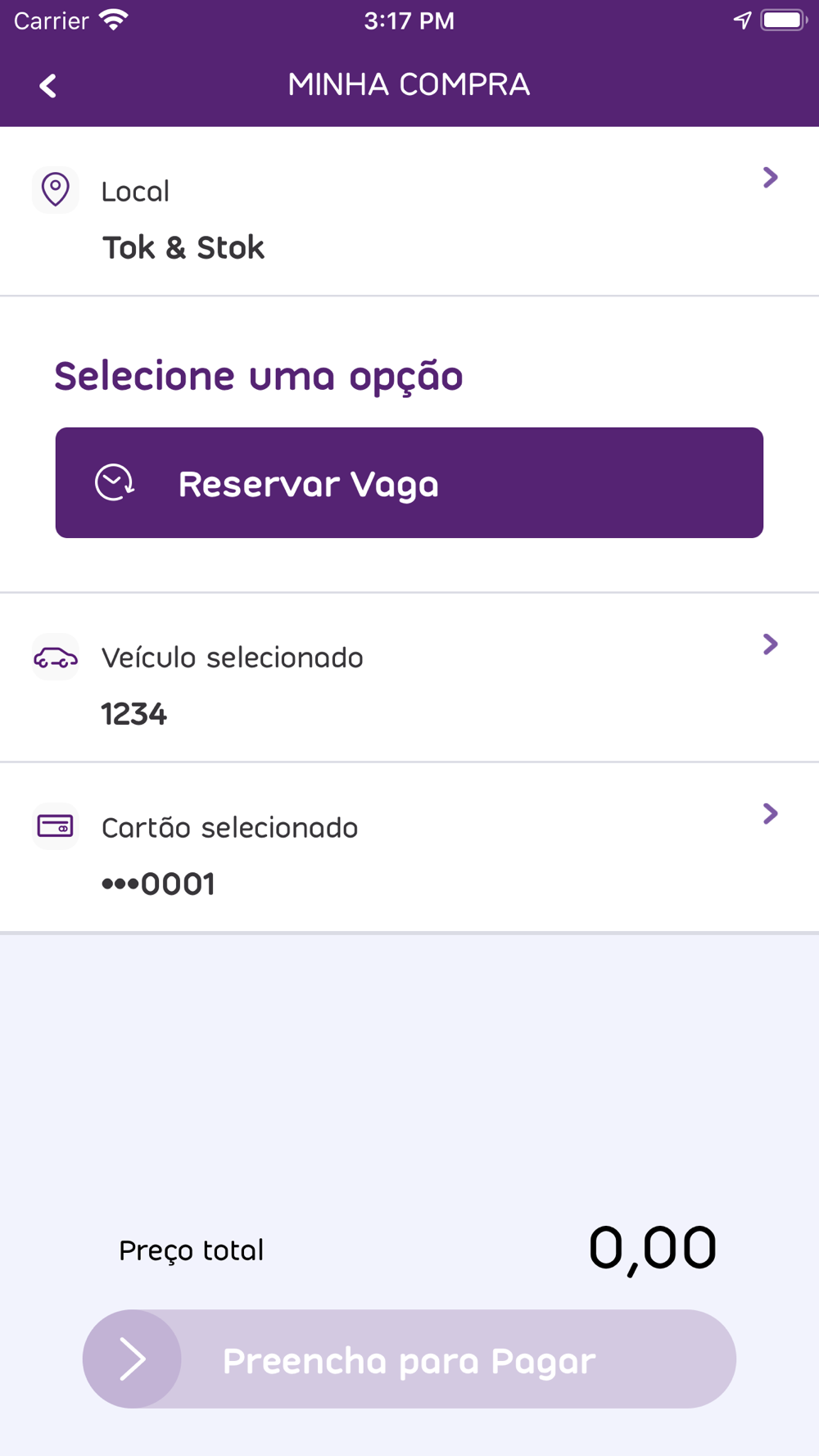Go back from Minha Compra

[48, 86]
